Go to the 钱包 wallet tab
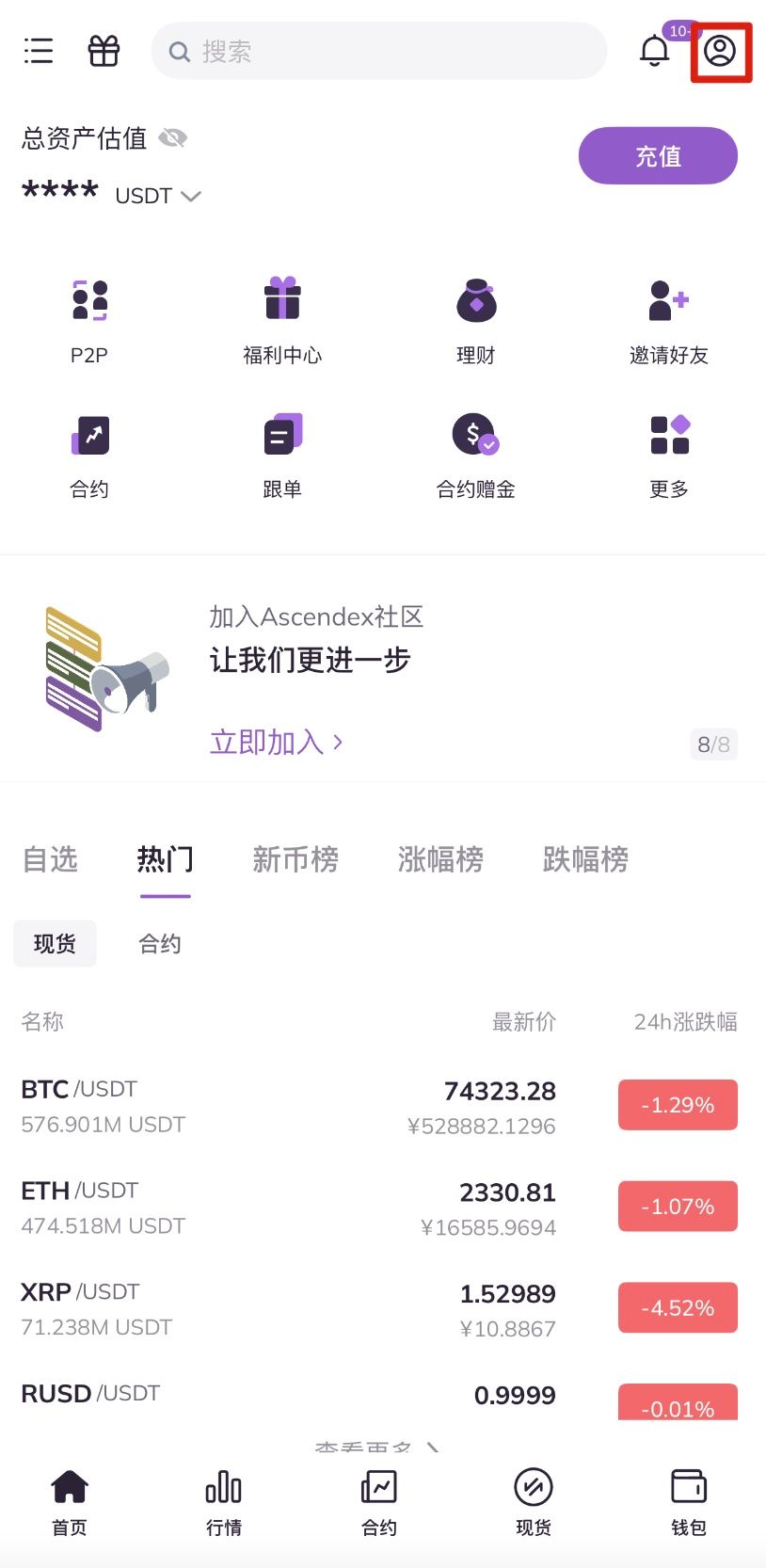This screenshot has height=1568, width=766. [x=688, y=1502]
